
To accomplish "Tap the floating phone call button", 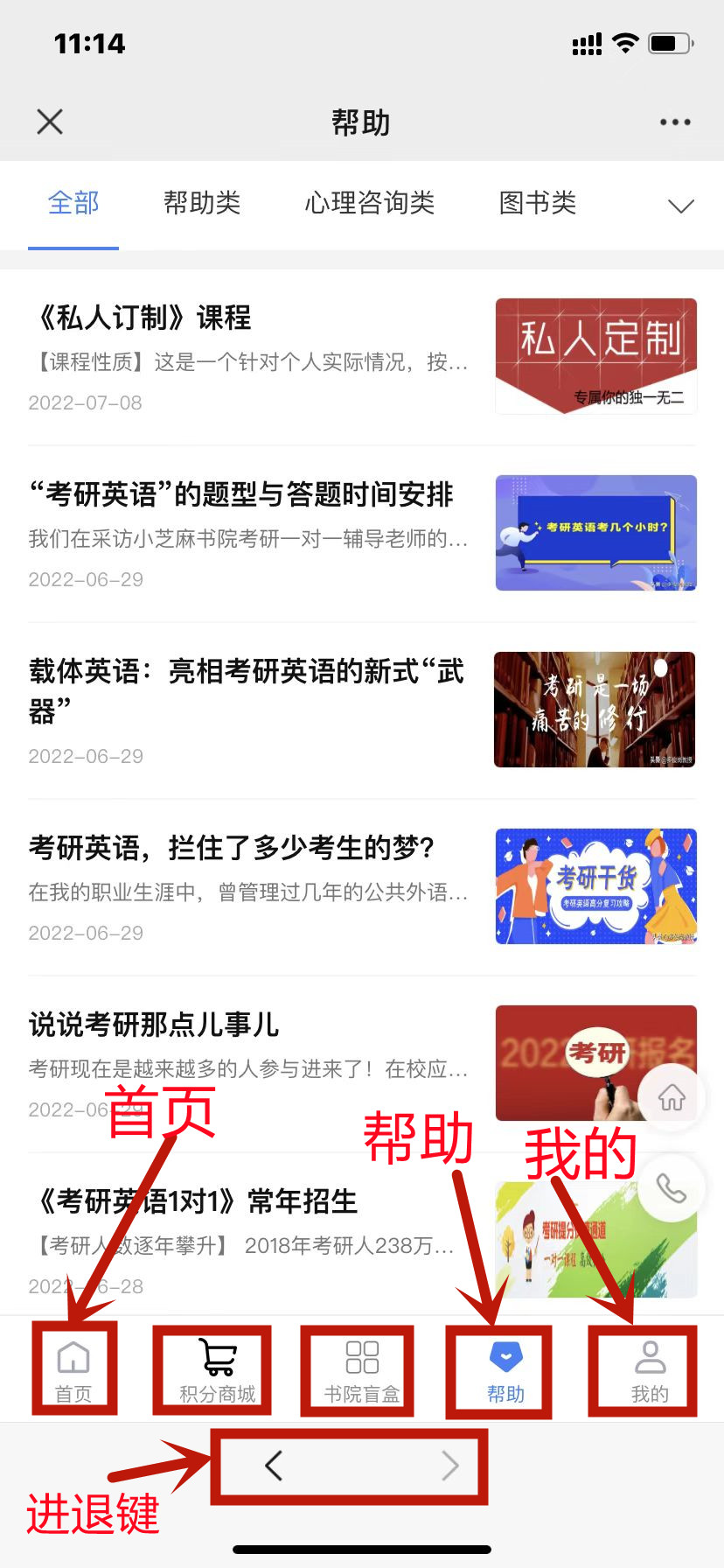I will [672, 1188].
